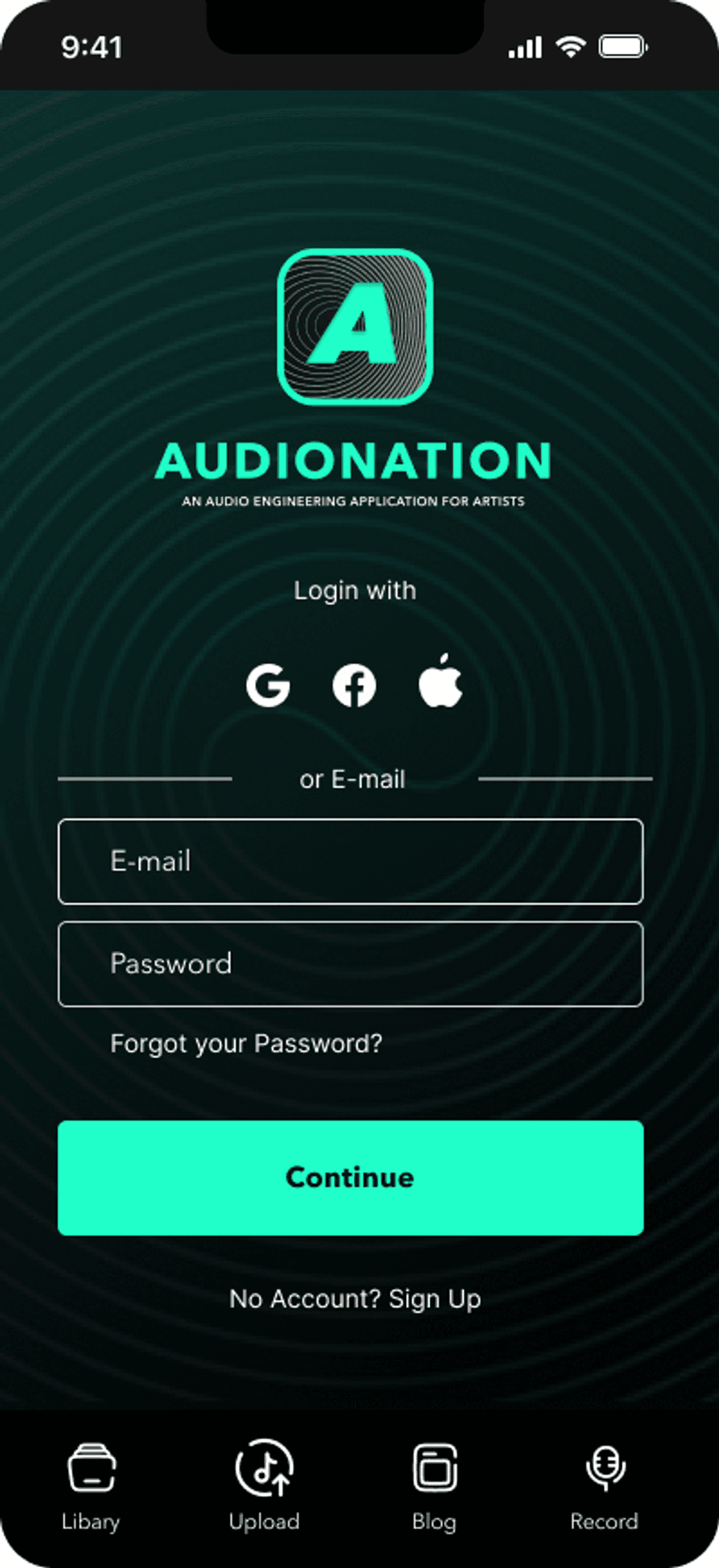This screenshot has width=719, height=1568.
Task: Click Forgot your Password link
Action: 246,1043
